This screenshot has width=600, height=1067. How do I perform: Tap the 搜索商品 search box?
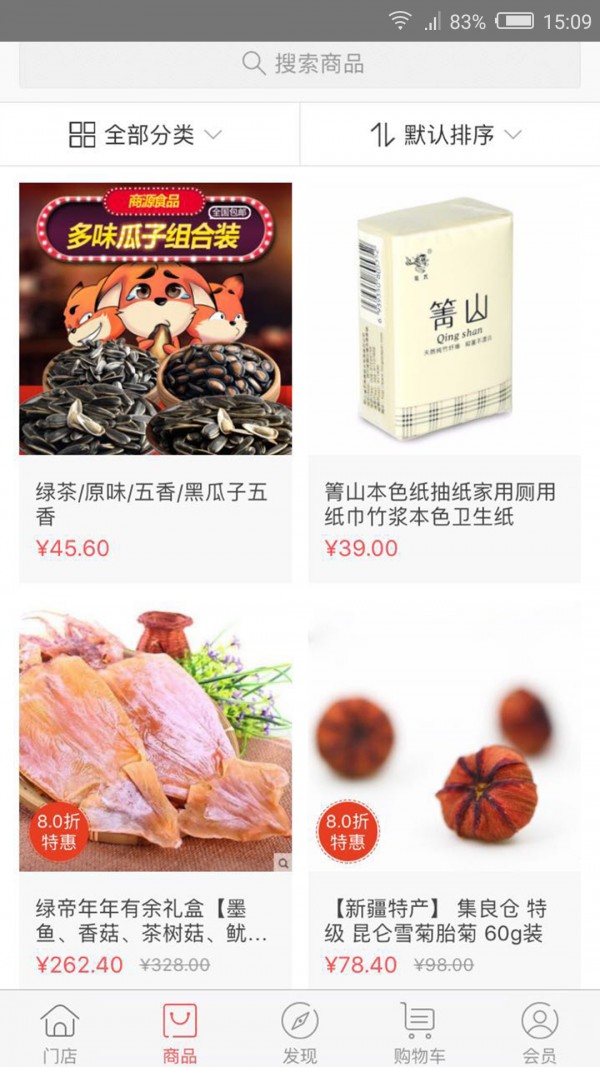coord(300,65)
